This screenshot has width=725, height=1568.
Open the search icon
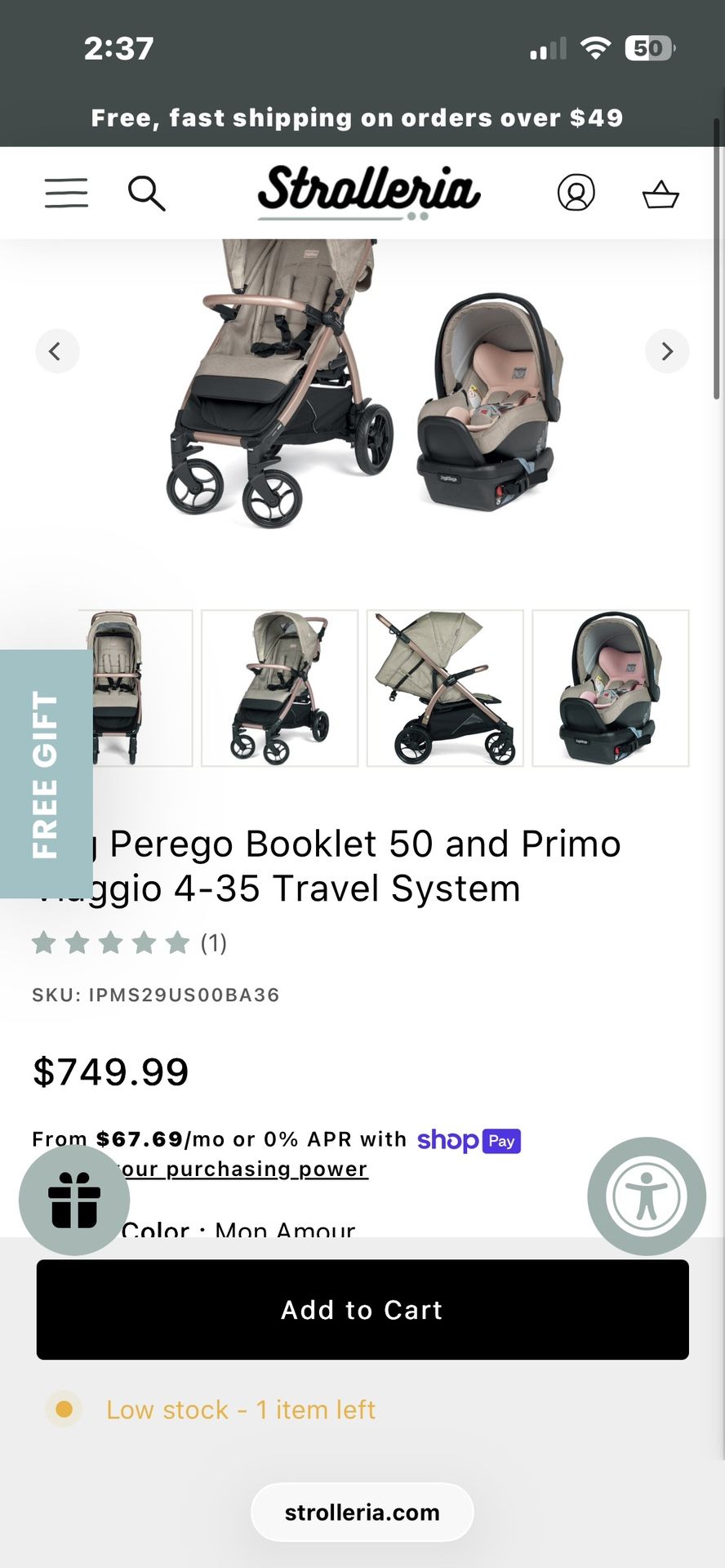coord(148,194)
